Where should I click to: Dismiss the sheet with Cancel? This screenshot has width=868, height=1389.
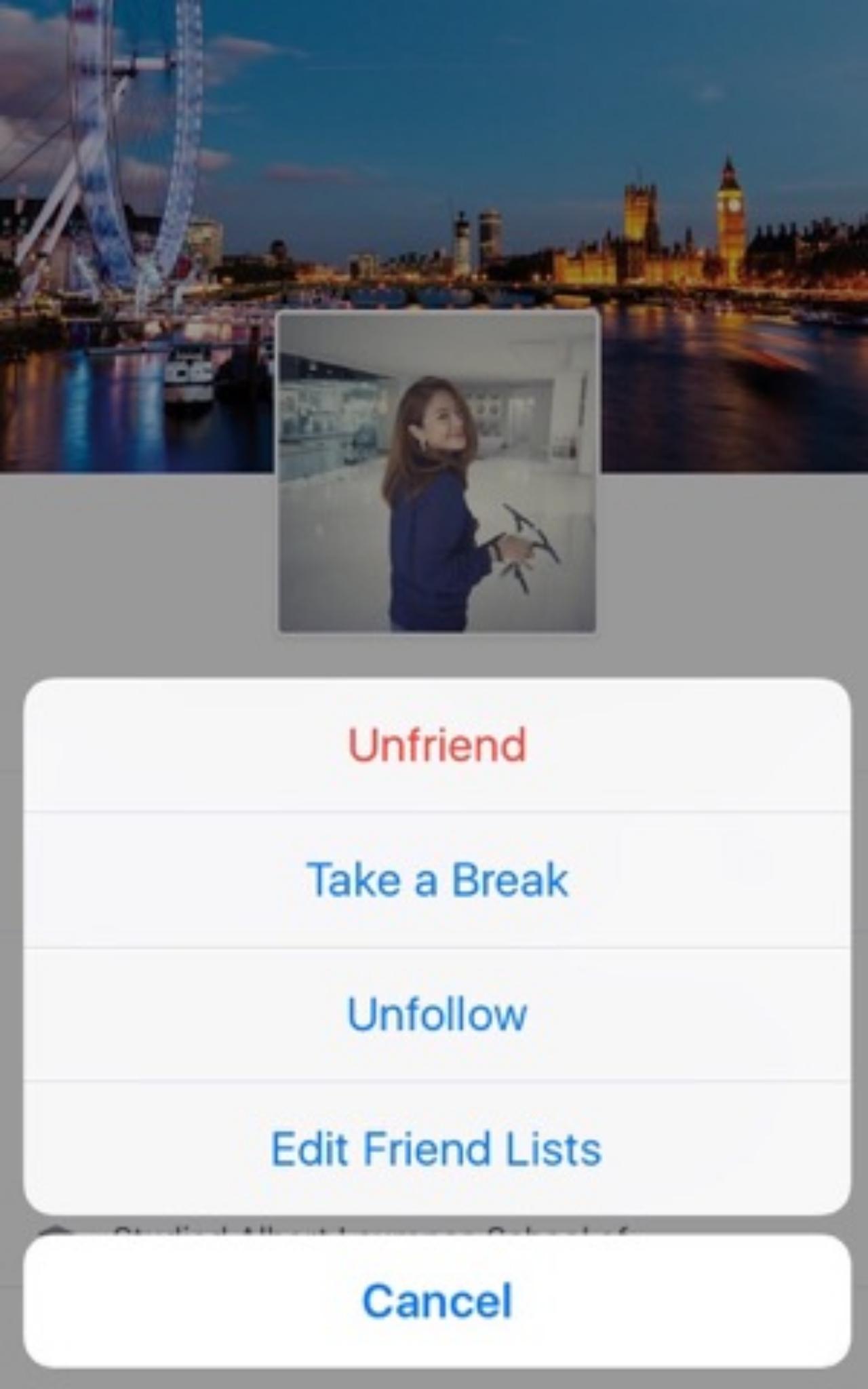pos(437,1301)
